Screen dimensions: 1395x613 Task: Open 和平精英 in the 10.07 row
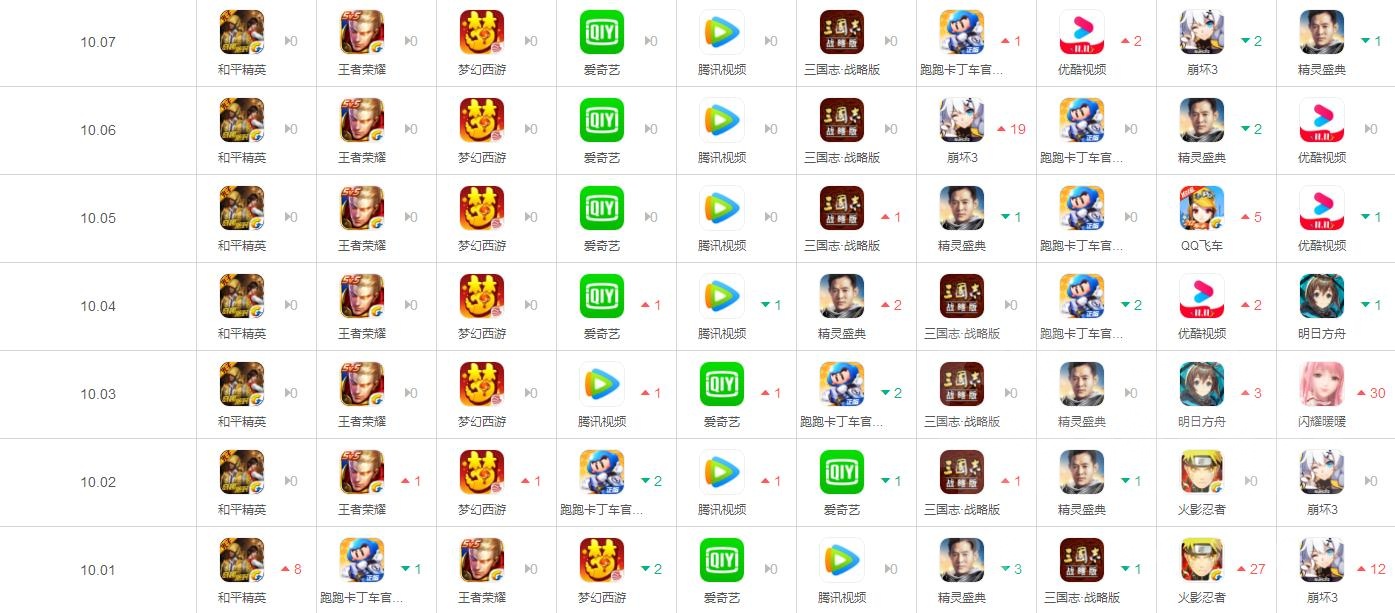click(242, 32)
